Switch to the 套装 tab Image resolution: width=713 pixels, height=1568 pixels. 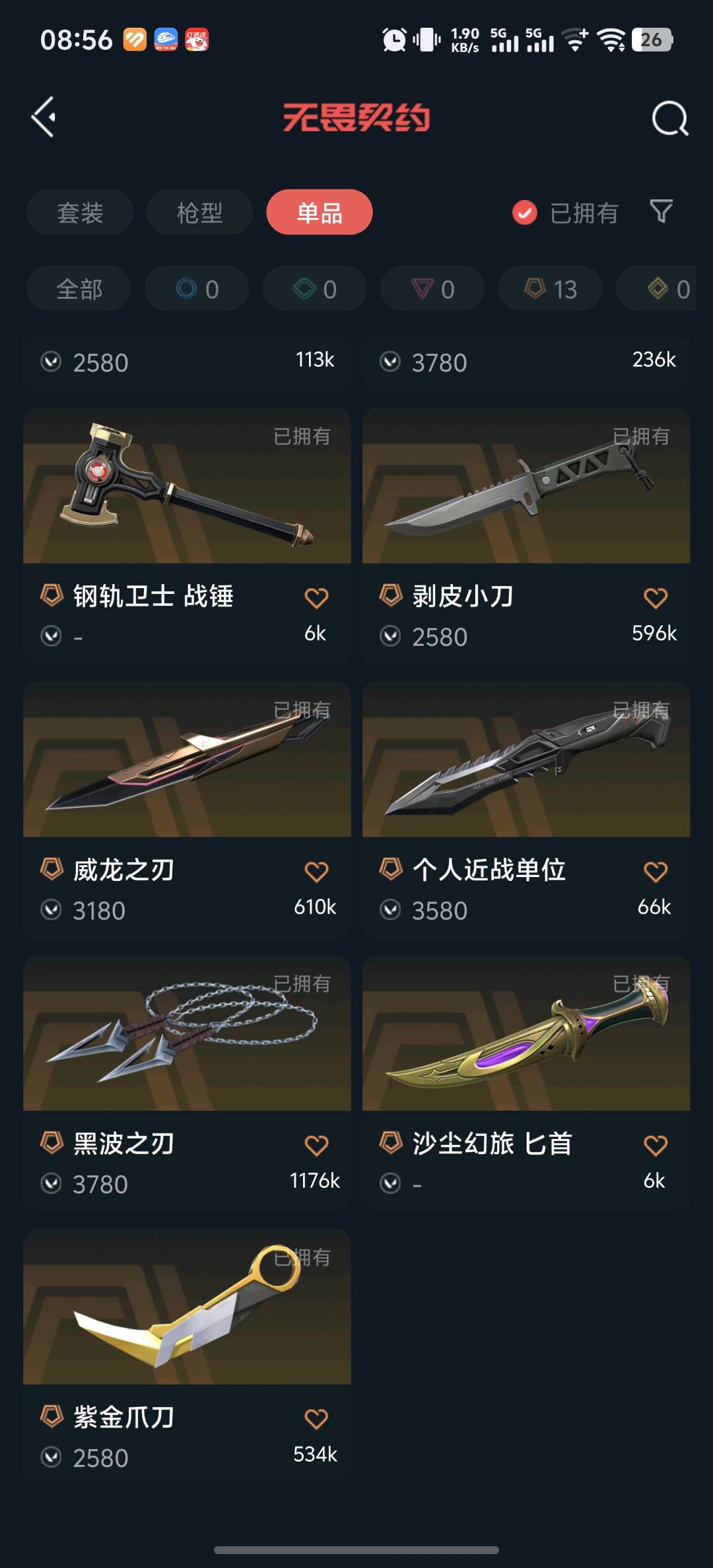click(x=80, y=212)
